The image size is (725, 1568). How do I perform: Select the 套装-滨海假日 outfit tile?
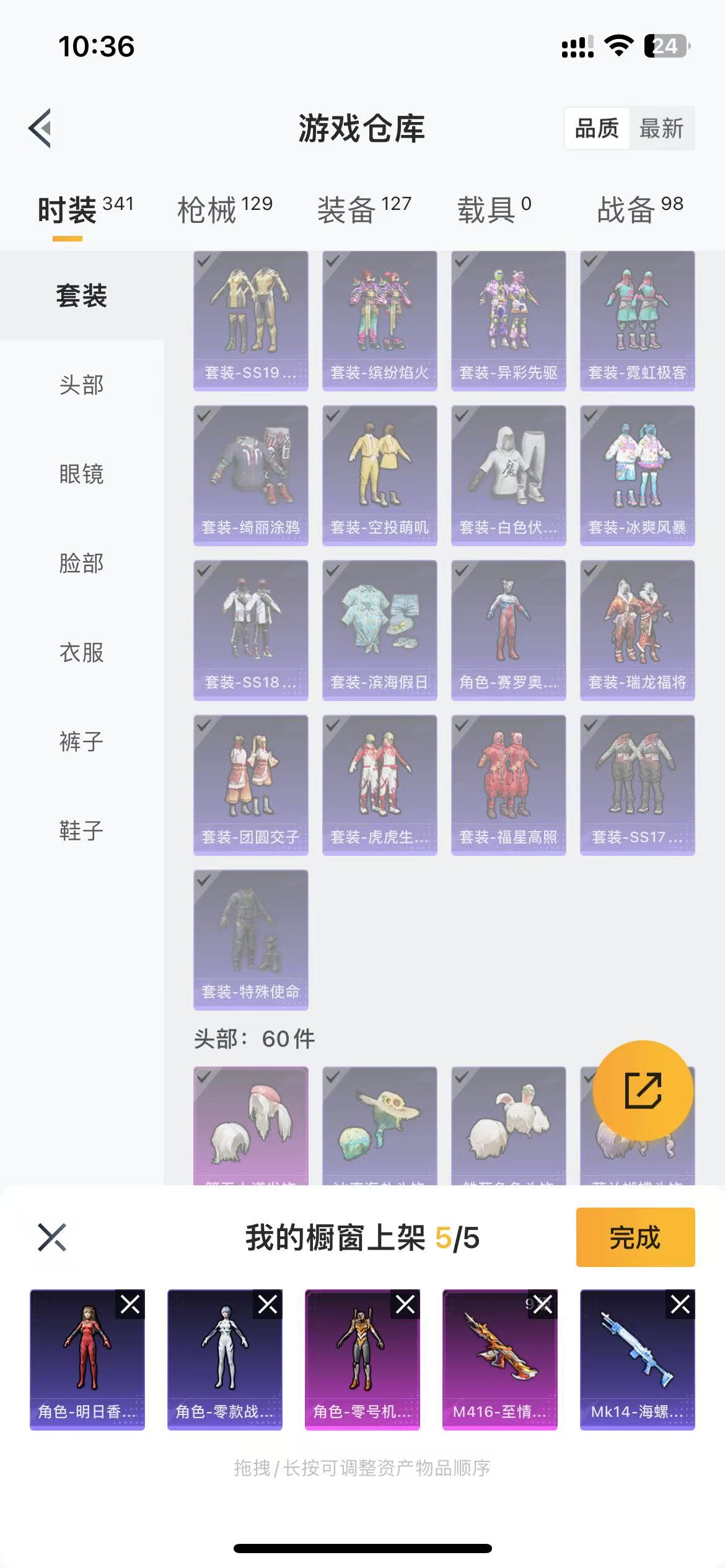[380, 630]
